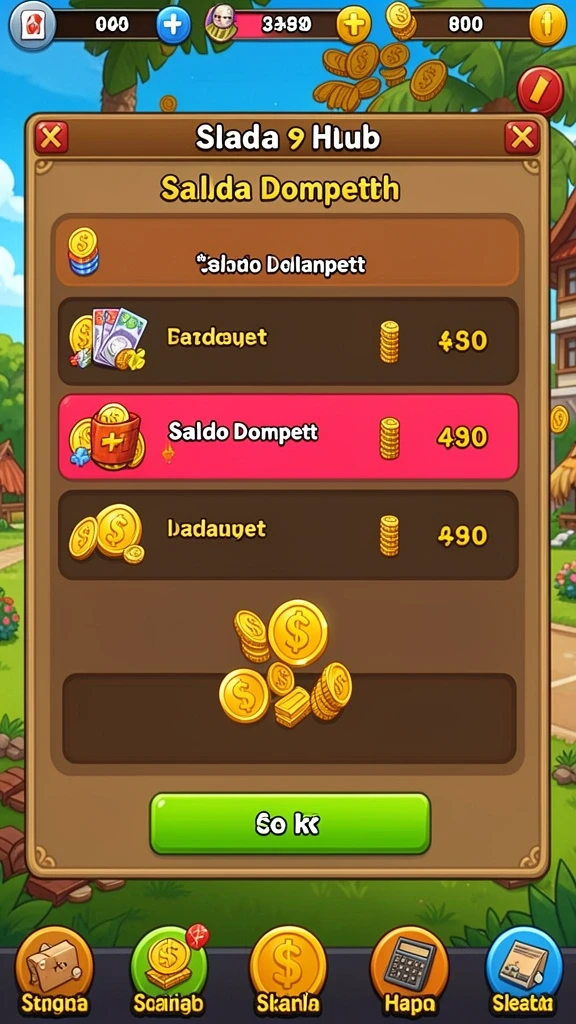This screenshot has width=576, height=1024.
Task: Select the Dadauyet row with coins
Action: tap(288, 535)
